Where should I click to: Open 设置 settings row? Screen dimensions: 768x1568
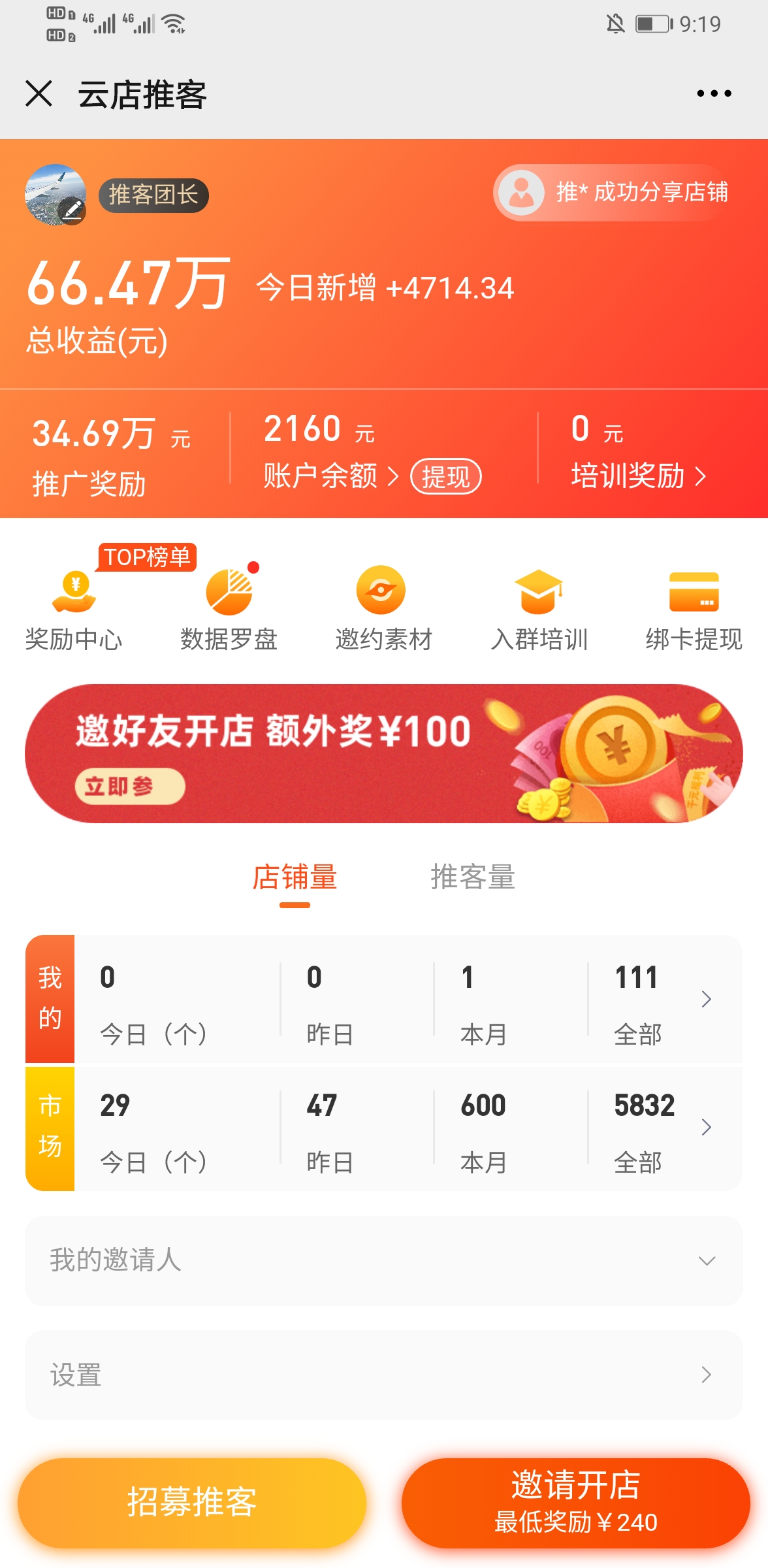[x=383, y=1375]
